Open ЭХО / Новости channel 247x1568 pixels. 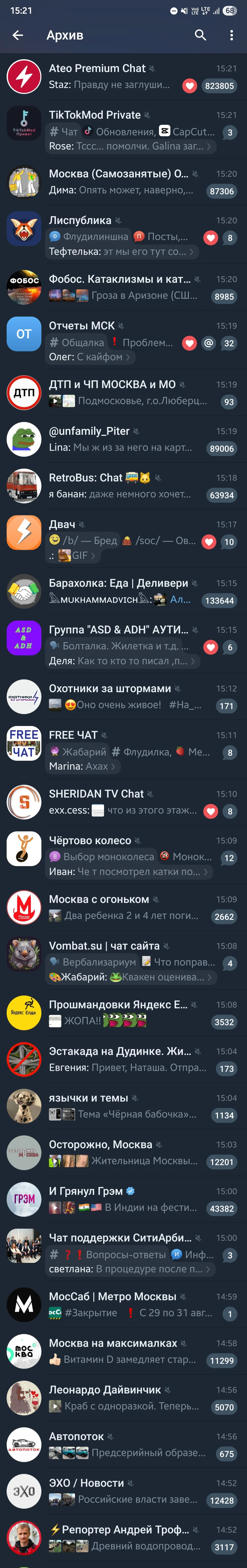point(122,1491)
